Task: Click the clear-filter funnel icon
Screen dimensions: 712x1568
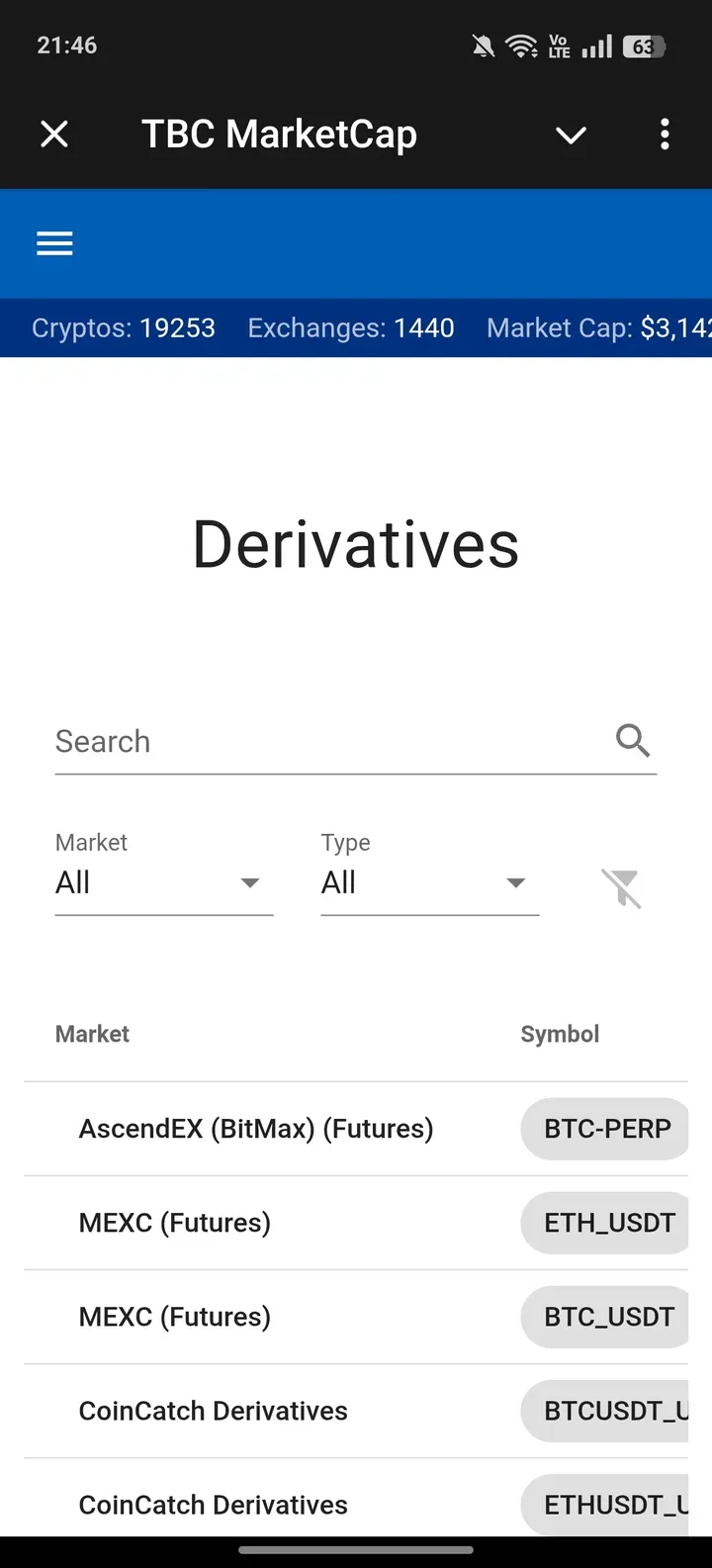Action: point(621,887)
